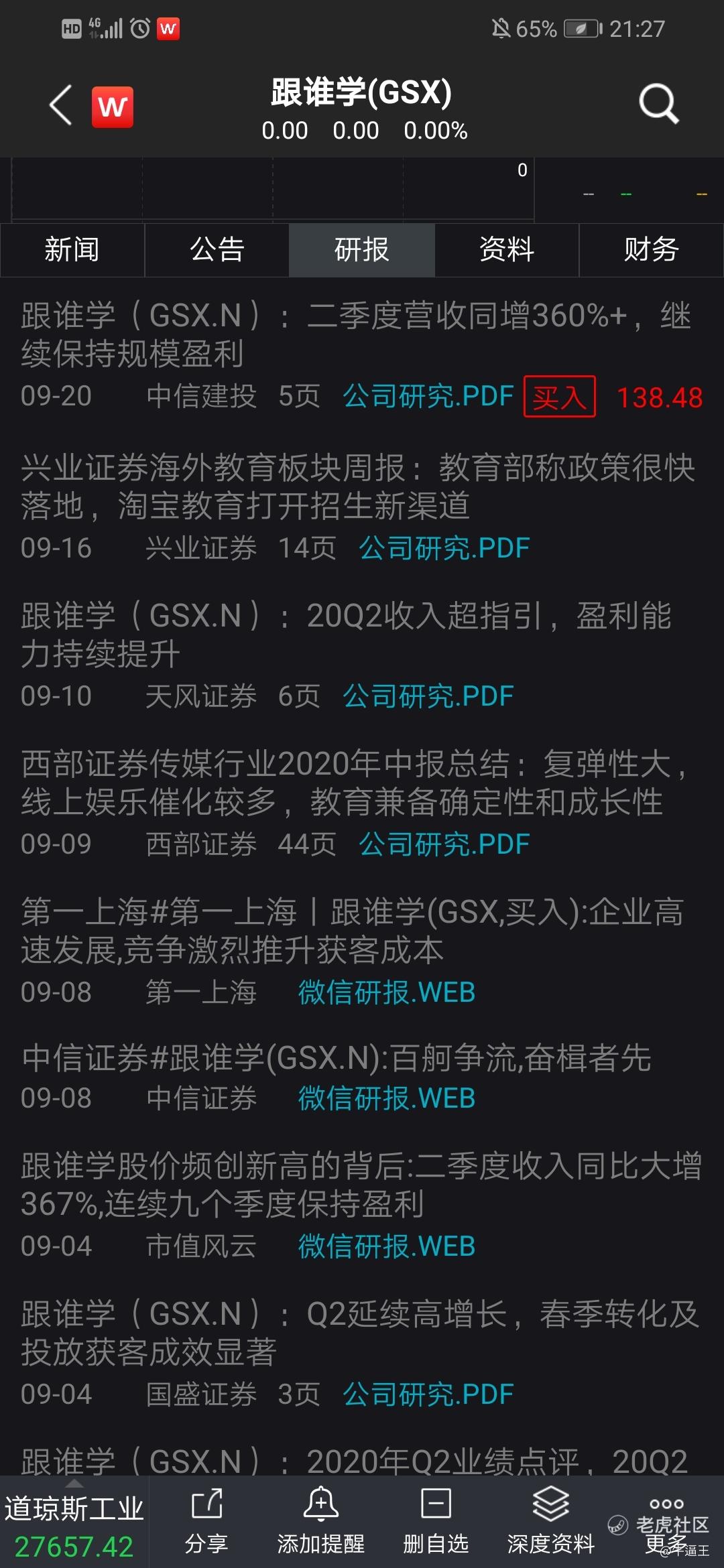
Task: Select the 研报 tab
Action: [x=362, y=250]
